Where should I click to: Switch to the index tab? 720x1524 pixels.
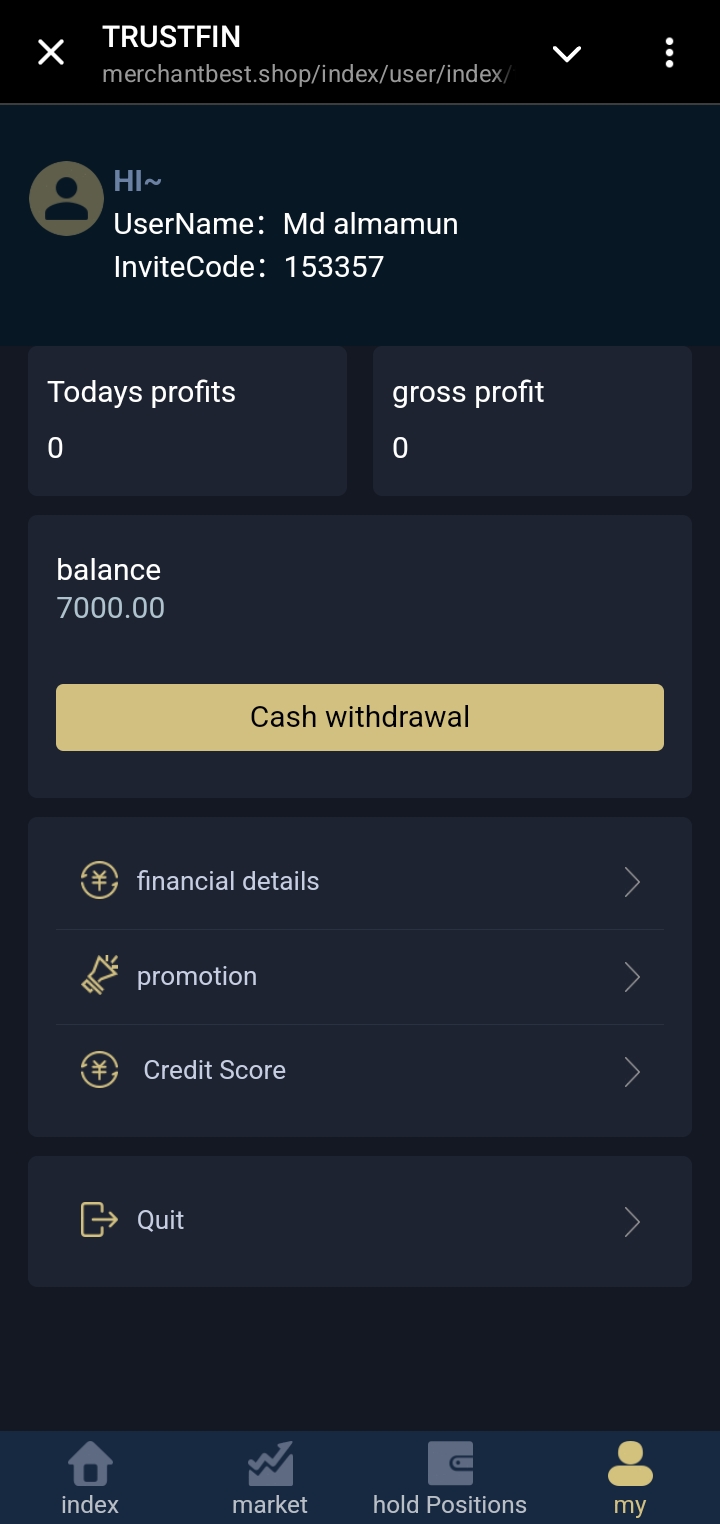point(90,1478)
